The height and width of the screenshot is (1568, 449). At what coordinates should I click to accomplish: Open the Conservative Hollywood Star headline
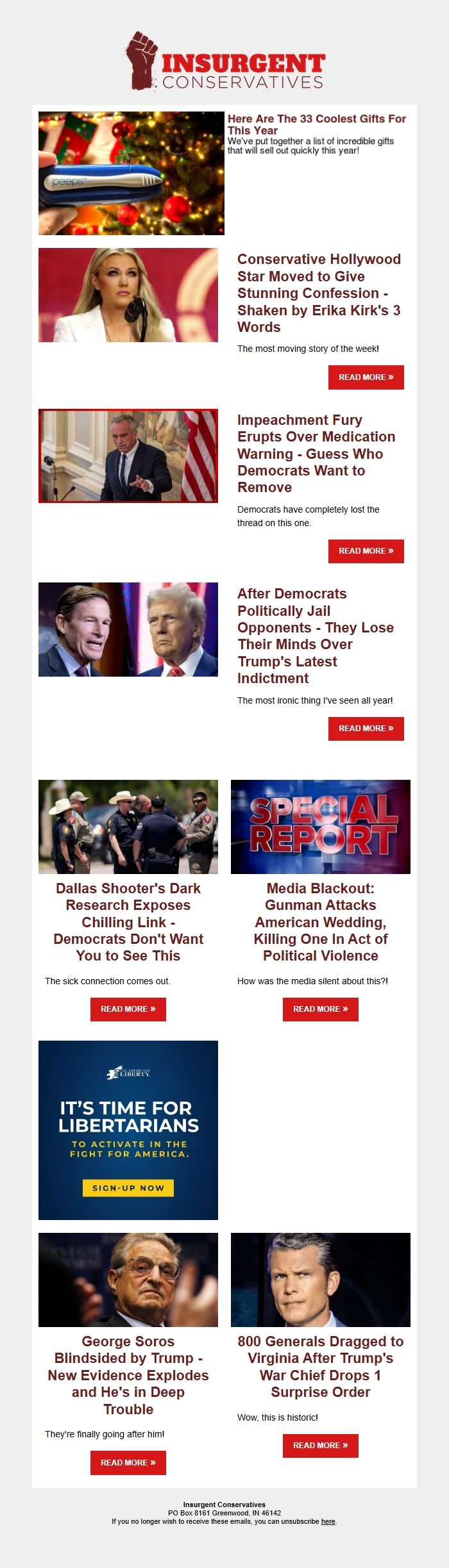click(x=319, y=293)
